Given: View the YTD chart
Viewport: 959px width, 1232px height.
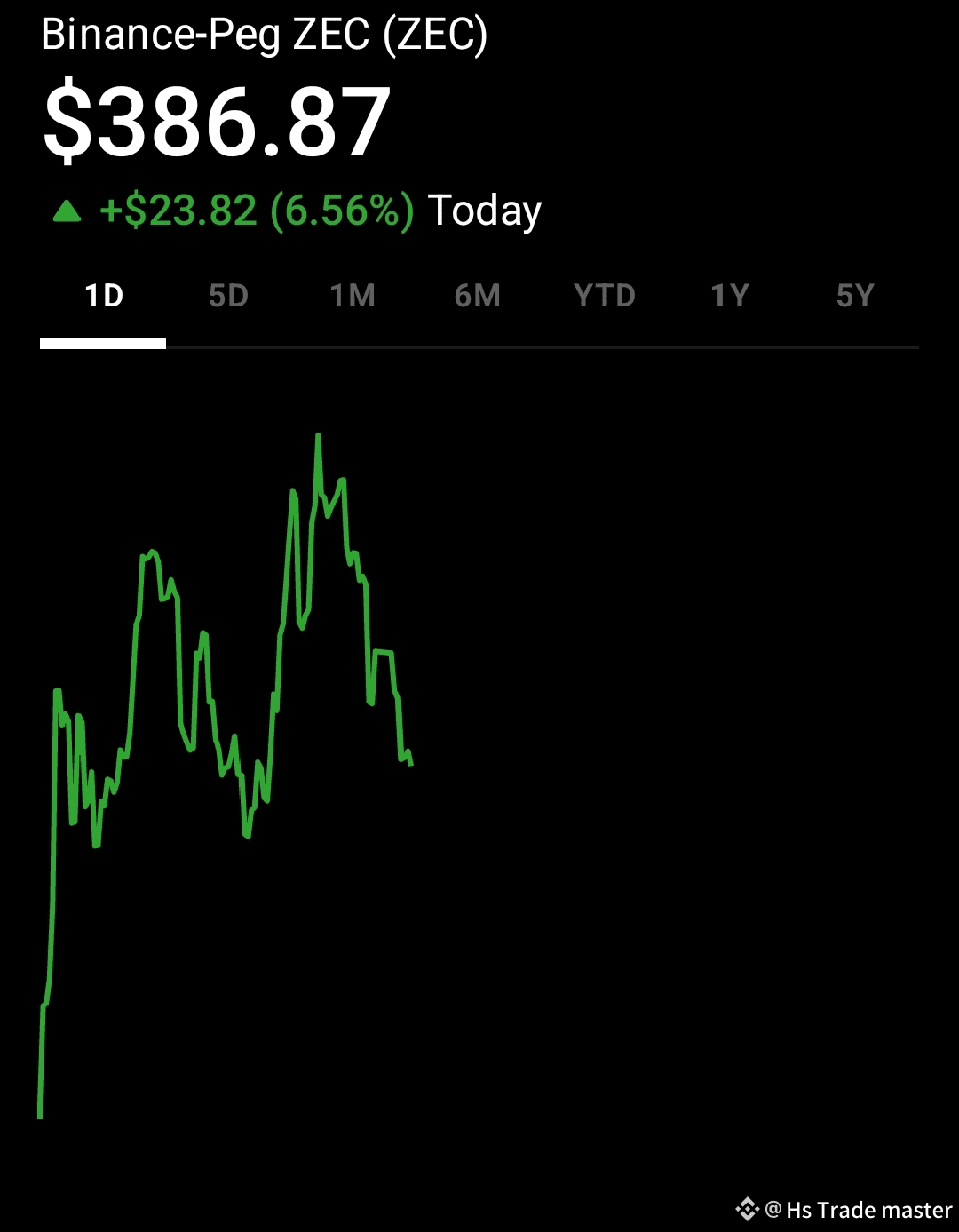Looking at the screenshot, I should point(605,296).
